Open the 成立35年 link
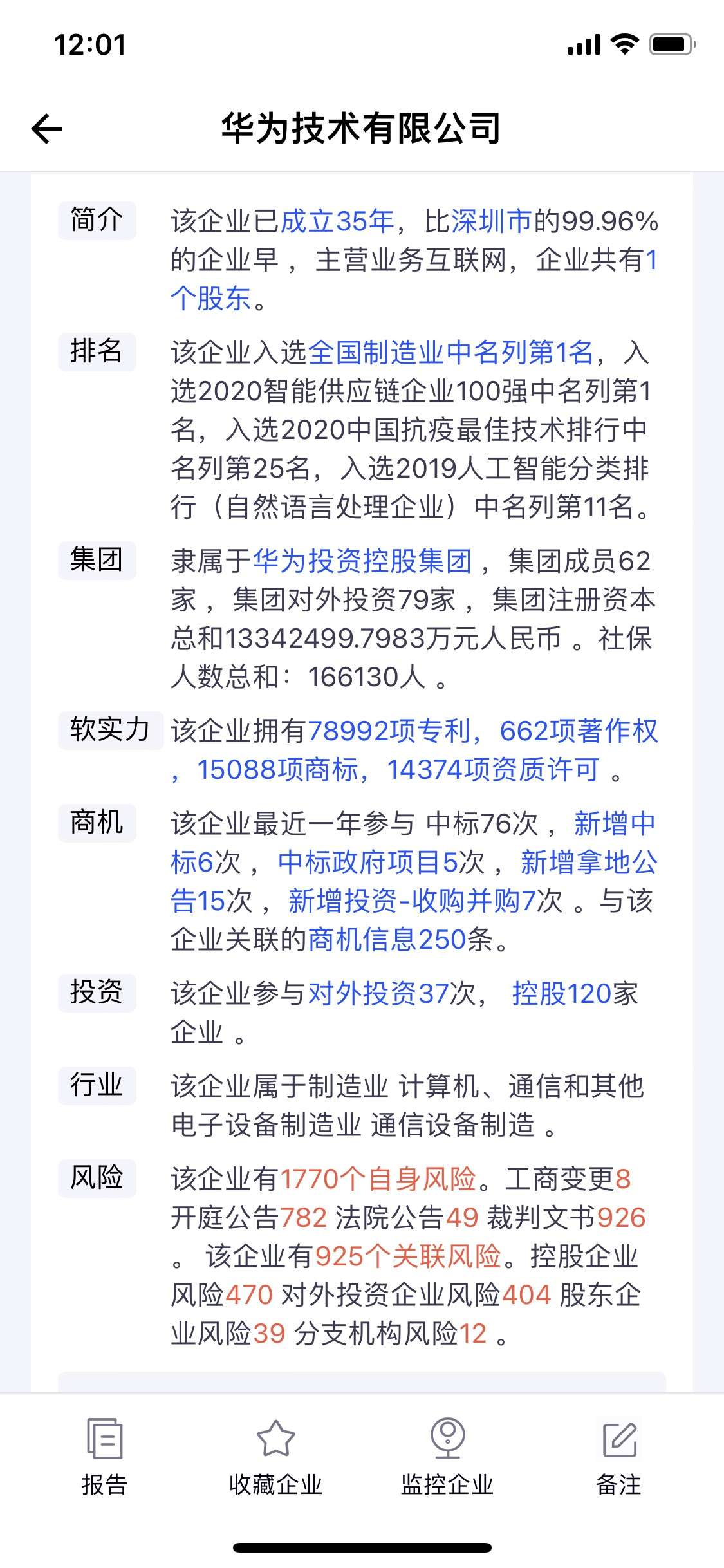The image size is (724, 1568). point(337,221)
